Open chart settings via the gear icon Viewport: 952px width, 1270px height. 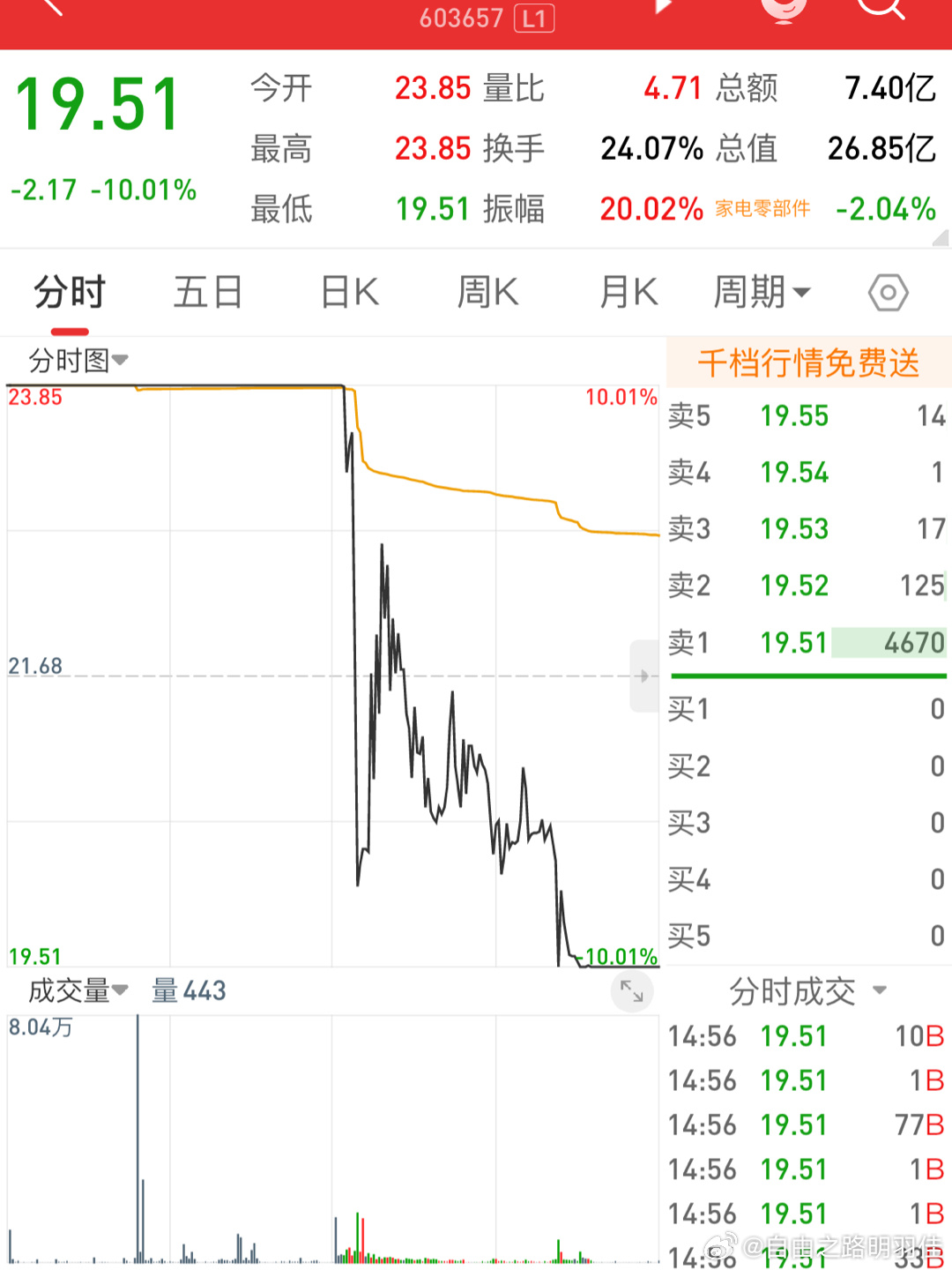887,292
